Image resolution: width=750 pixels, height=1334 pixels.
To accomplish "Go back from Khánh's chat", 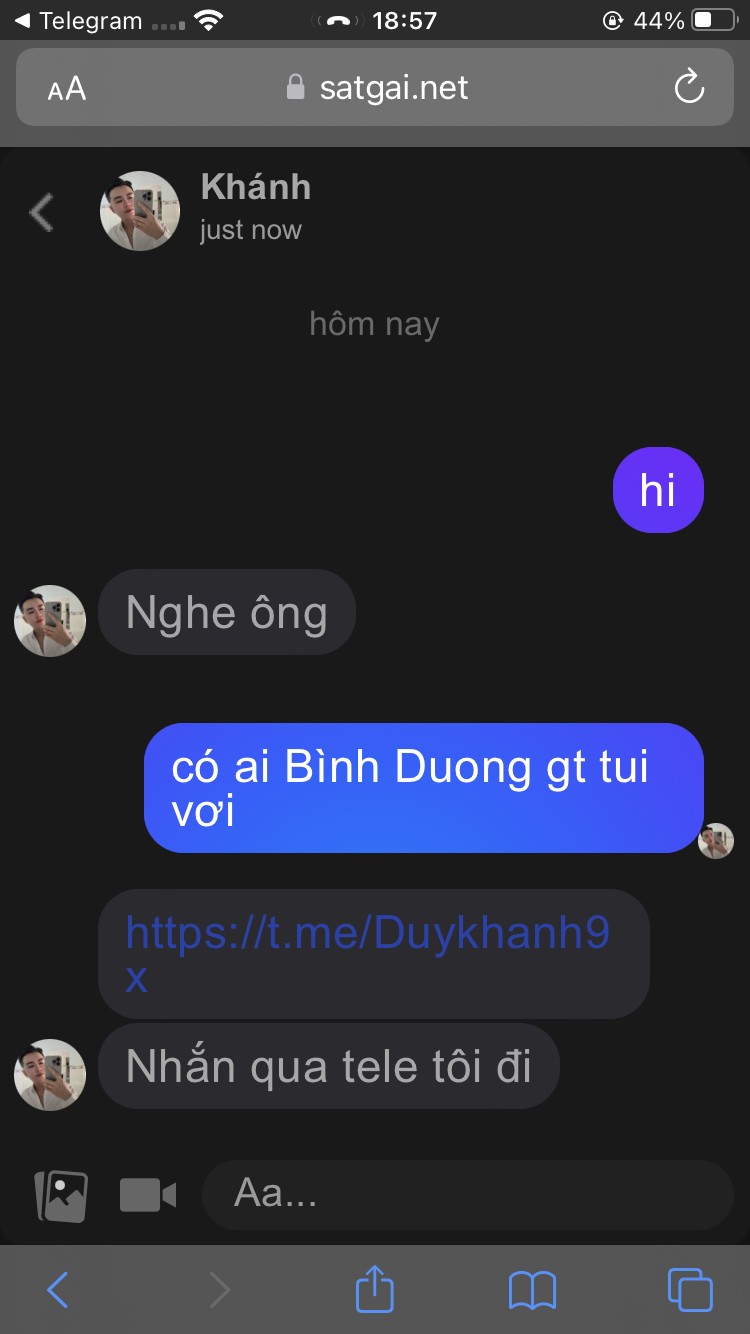I will [41, 212].
